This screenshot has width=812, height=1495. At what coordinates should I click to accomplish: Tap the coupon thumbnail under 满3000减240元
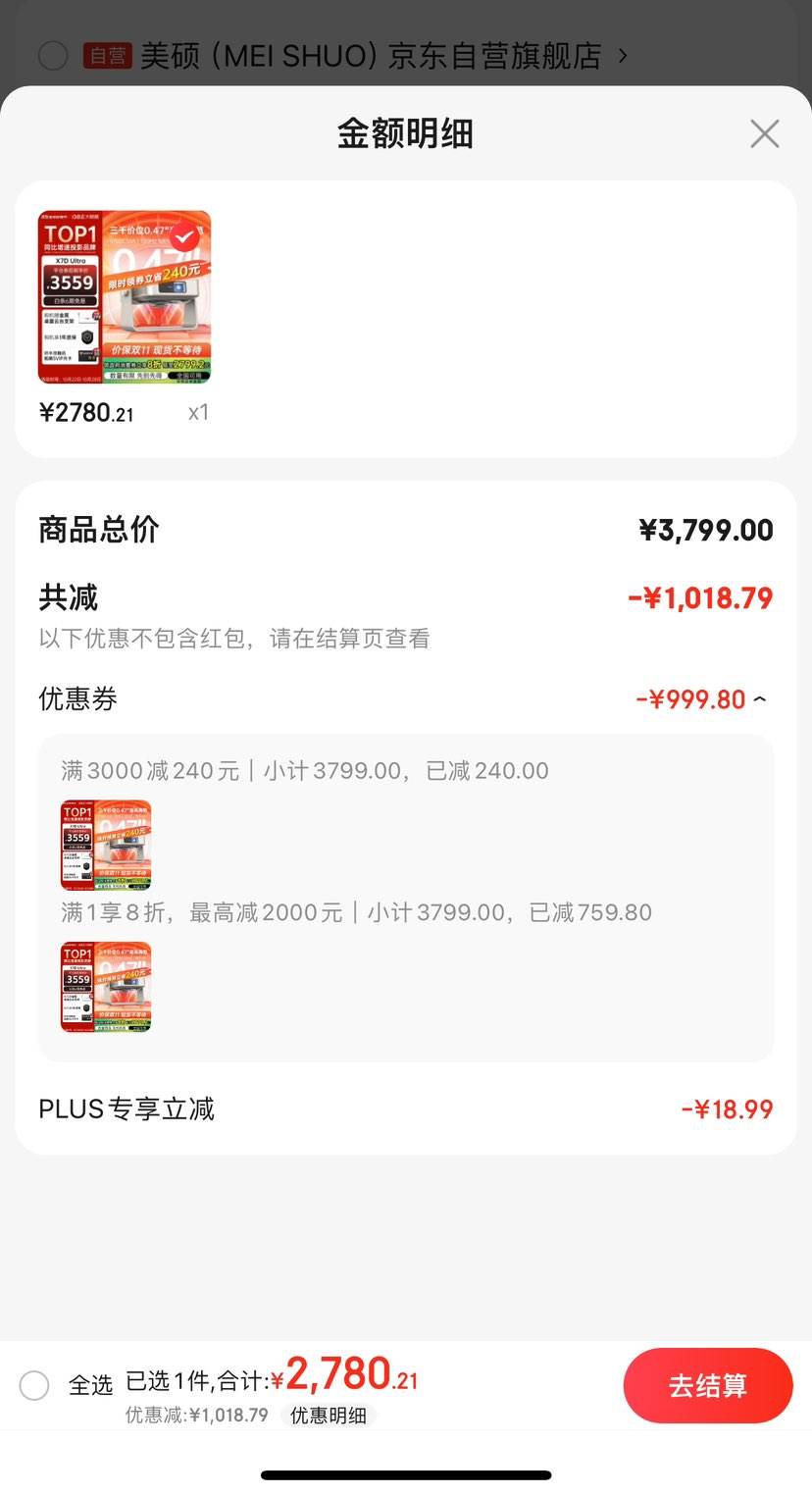pyautogui.click(x=105, y=845)
